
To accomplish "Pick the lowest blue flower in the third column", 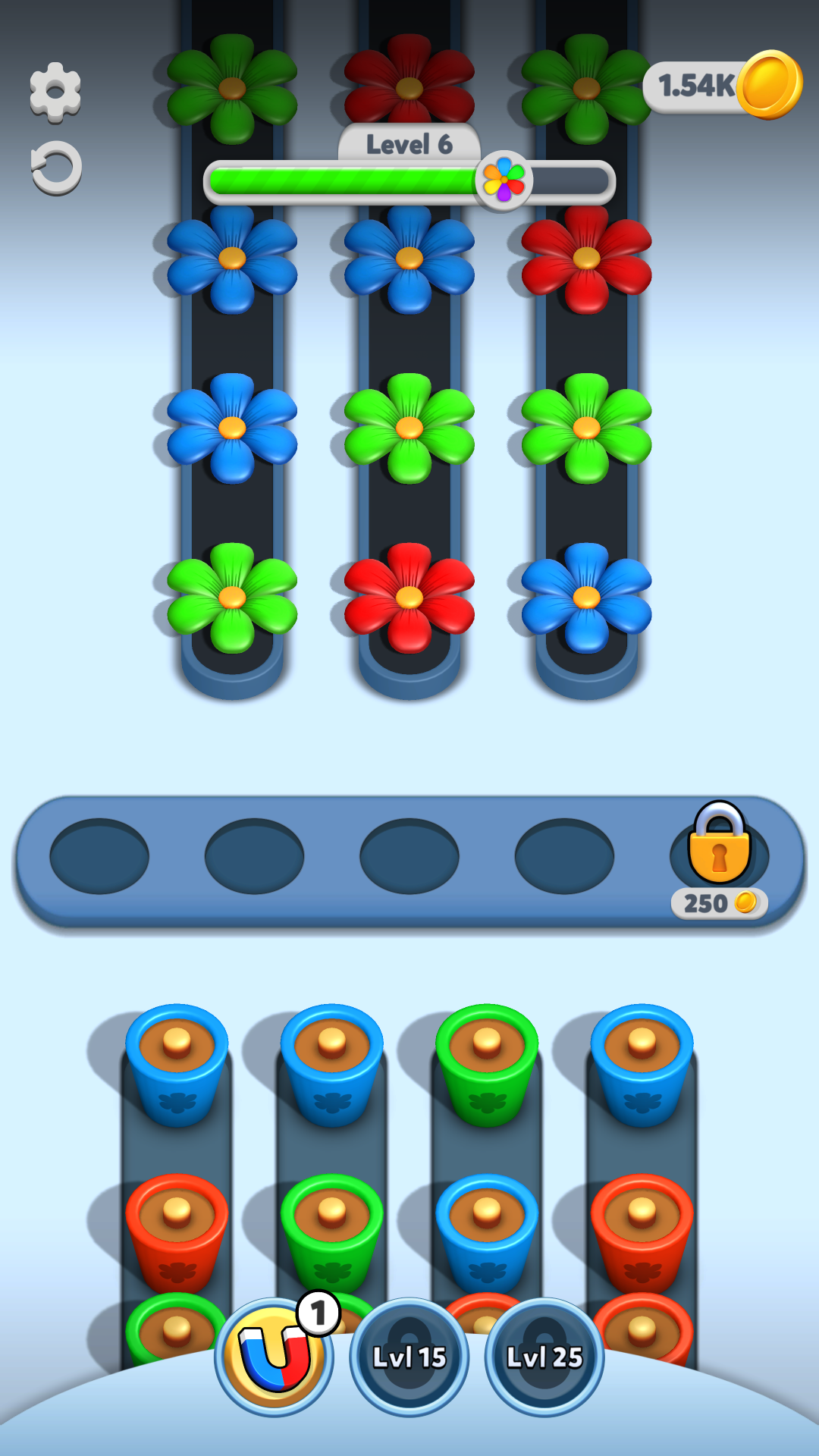I will click(x=586, y=598).
